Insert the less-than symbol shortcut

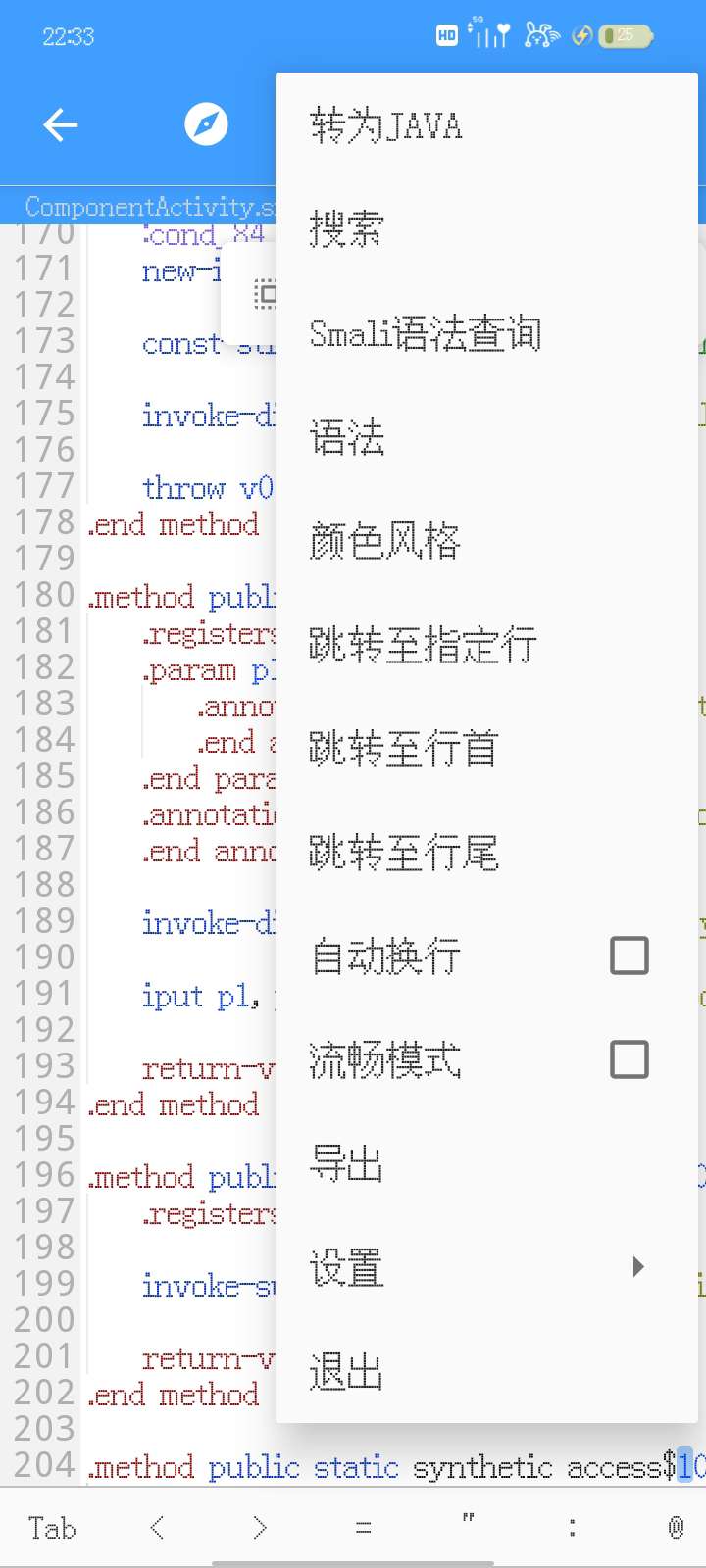157,1528
